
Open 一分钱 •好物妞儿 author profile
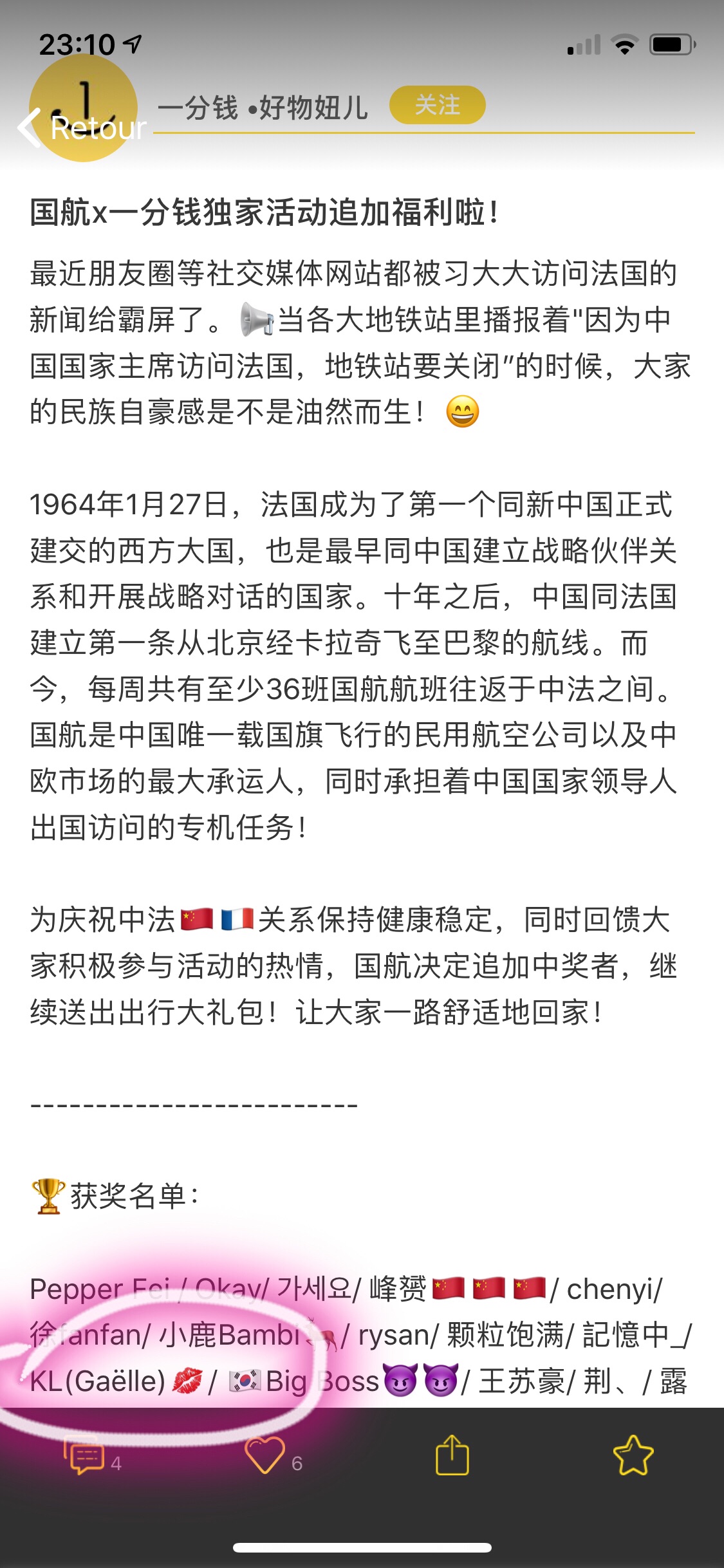click(263, 107)
